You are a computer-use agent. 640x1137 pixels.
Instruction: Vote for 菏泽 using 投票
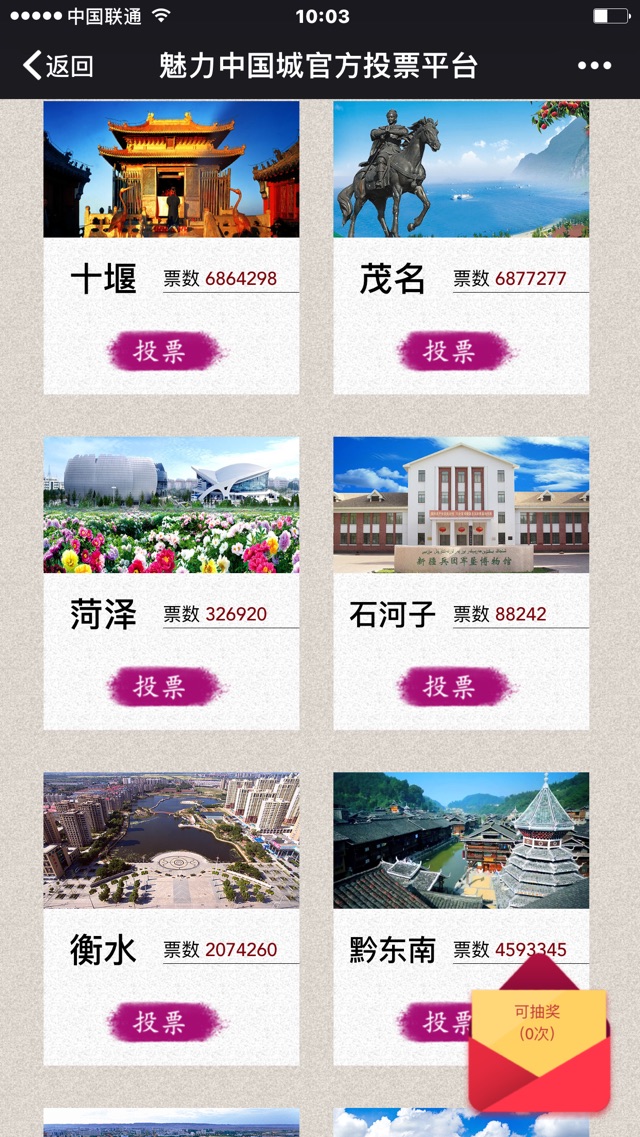tap(164, 687)
